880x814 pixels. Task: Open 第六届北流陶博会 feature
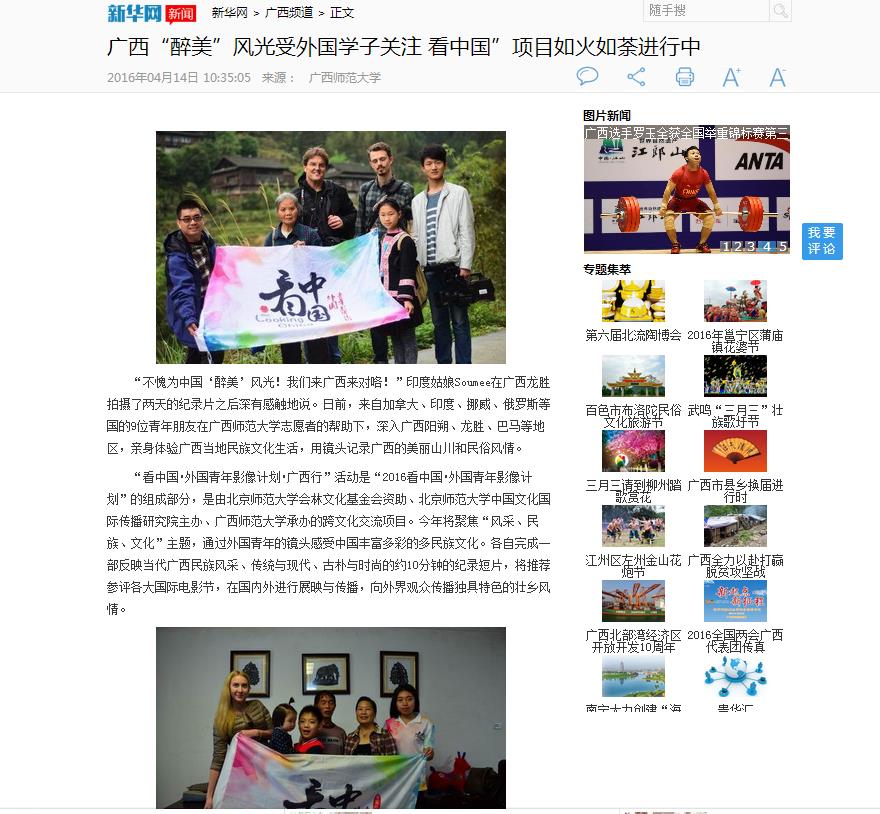pos(633,302)
